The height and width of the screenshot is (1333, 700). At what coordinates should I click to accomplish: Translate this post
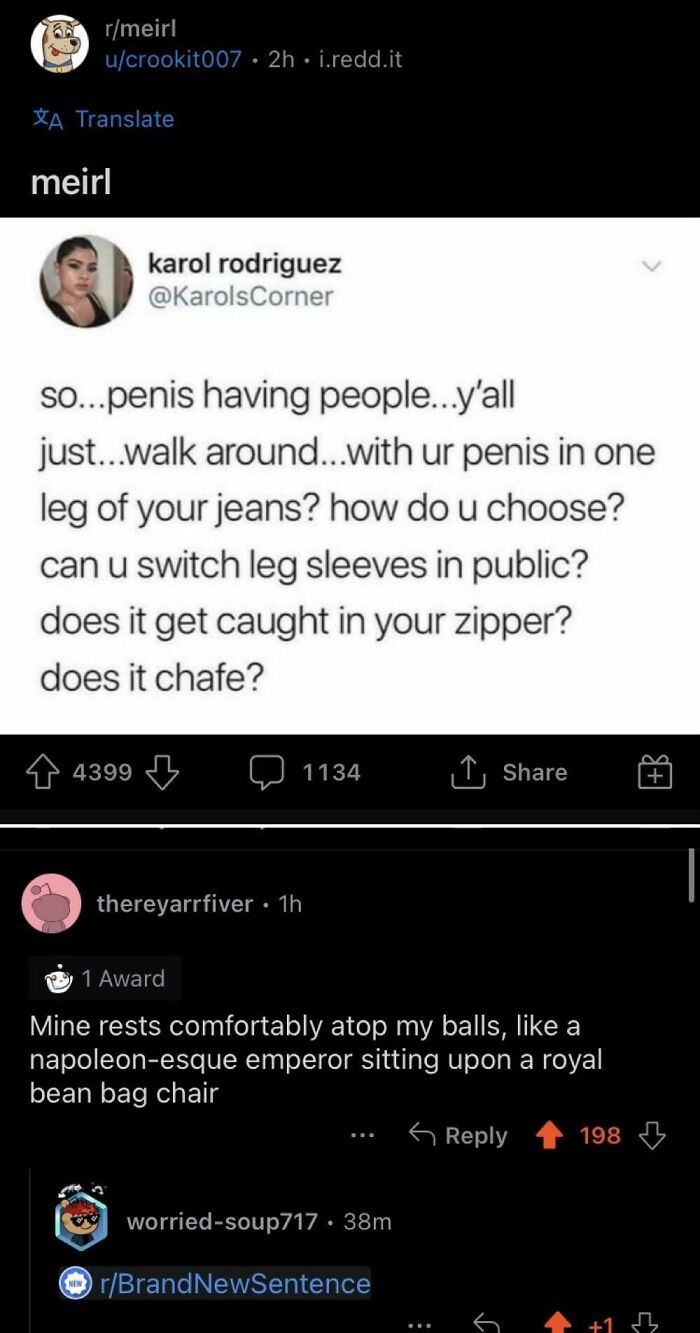click(102, 119)
